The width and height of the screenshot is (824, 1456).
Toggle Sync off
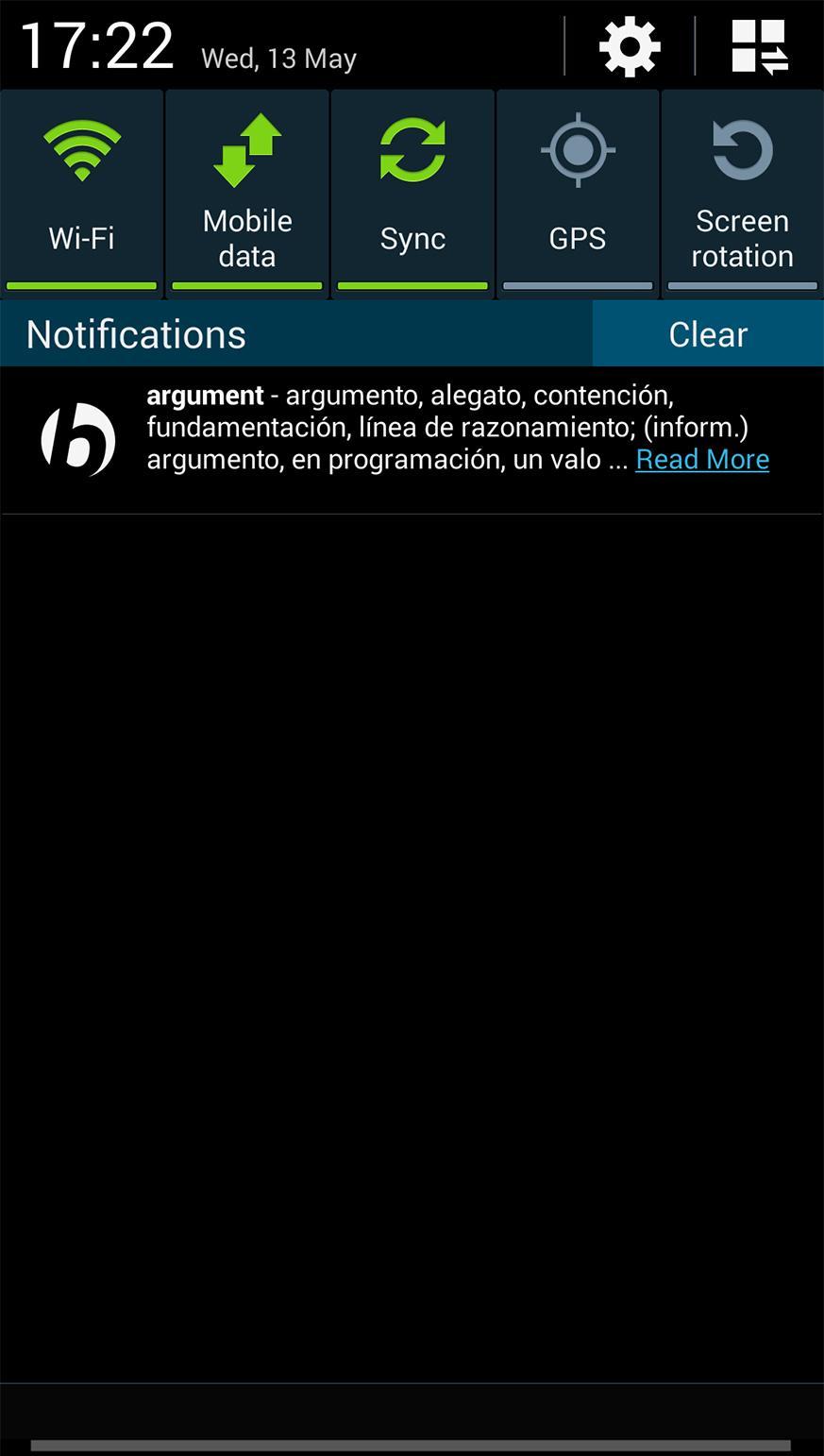tap(412, 194)
